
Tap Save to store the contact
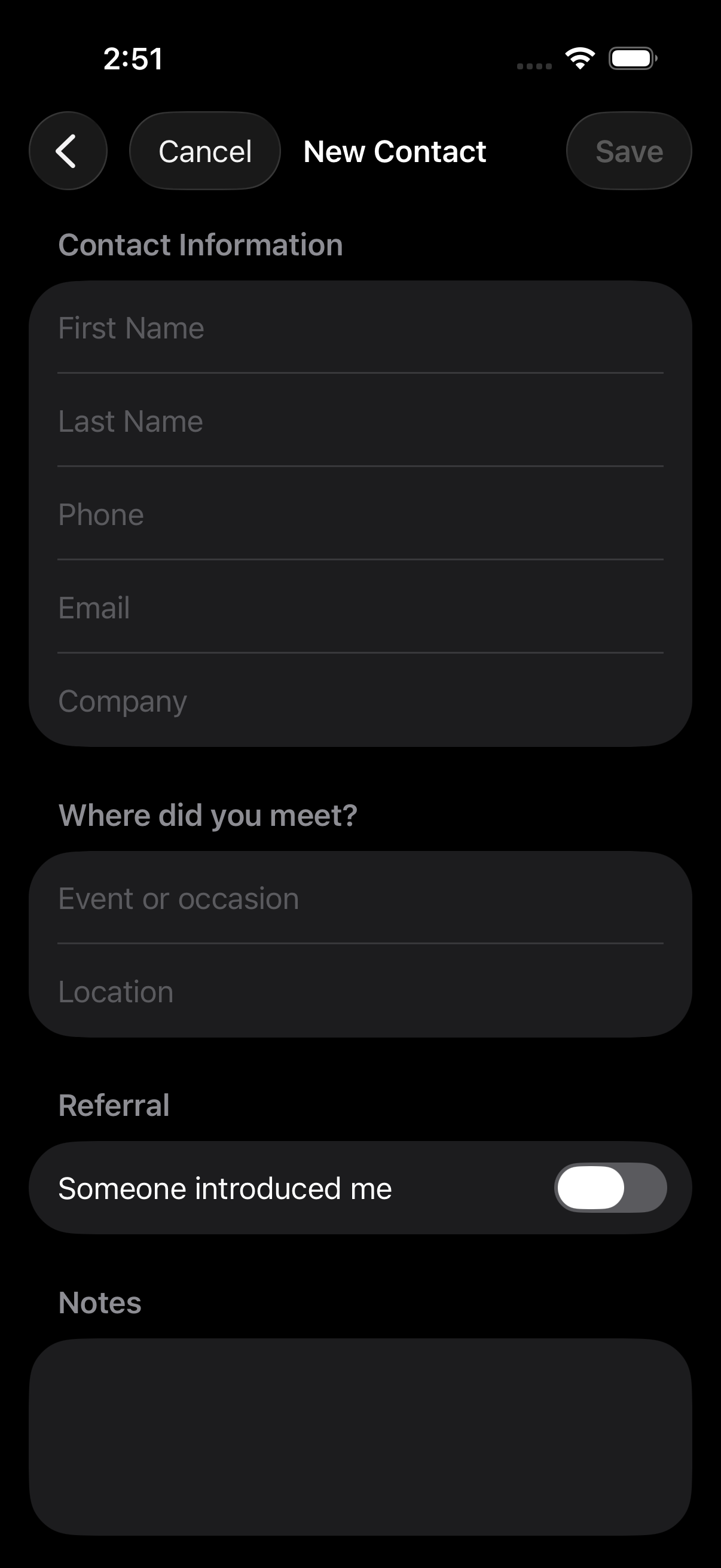click(628, 150)
